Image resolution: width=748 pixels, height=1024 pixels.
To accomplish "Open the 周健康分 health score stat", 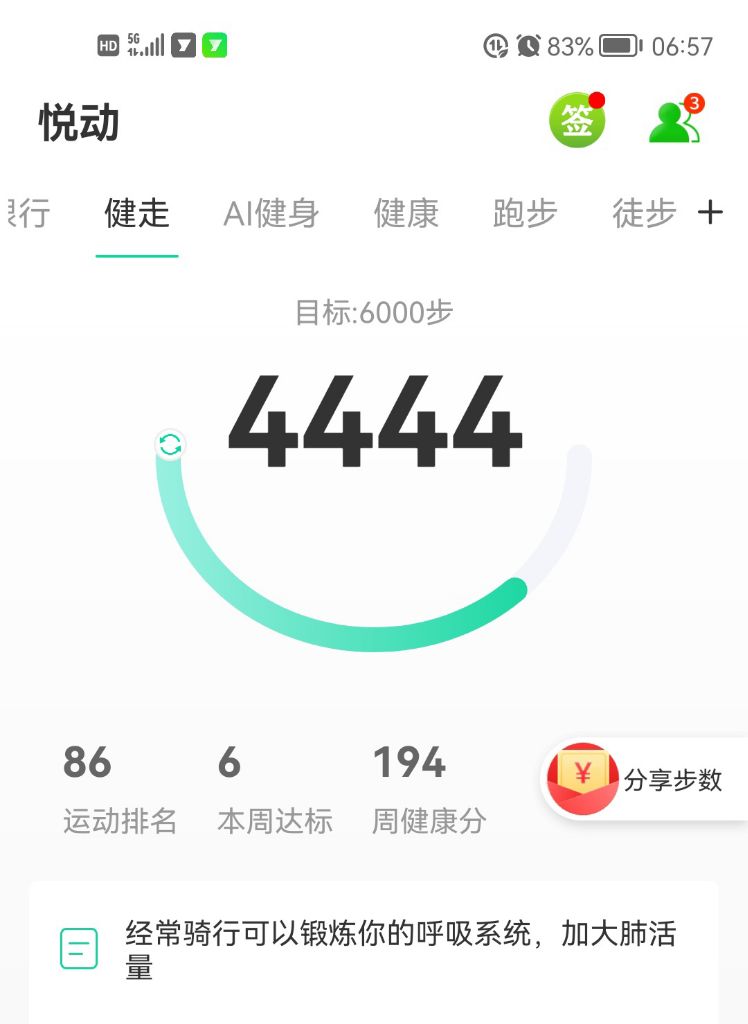I will [429, 790].
